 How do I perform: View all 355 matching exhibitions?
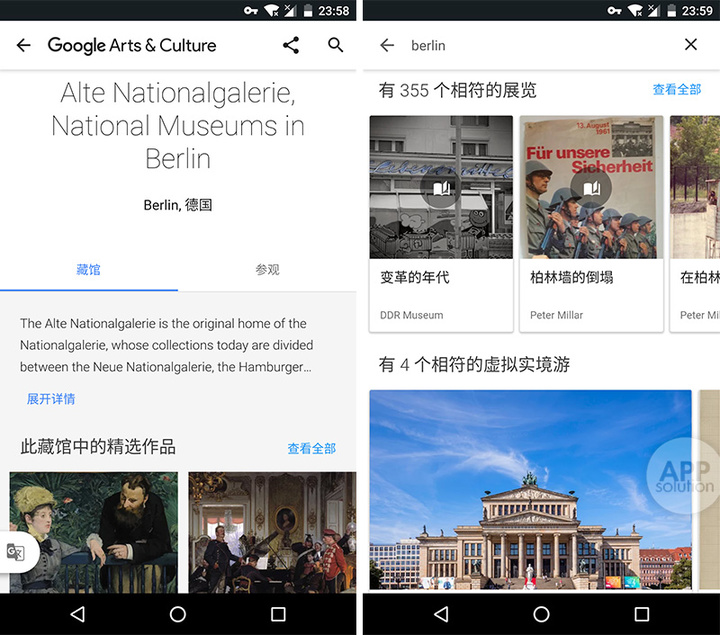coord(677,90)
